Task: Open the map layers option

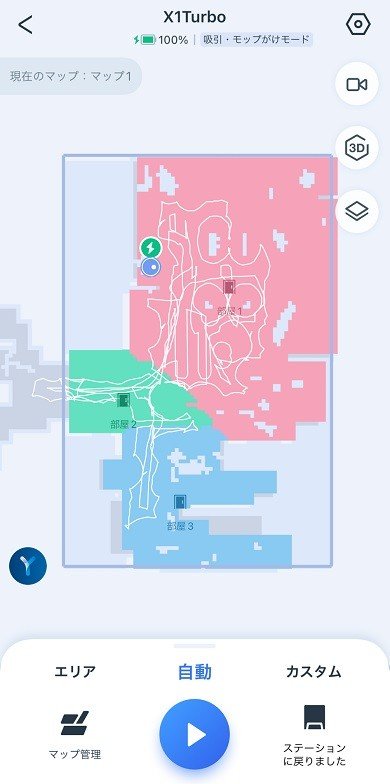Action: [356, 211]
